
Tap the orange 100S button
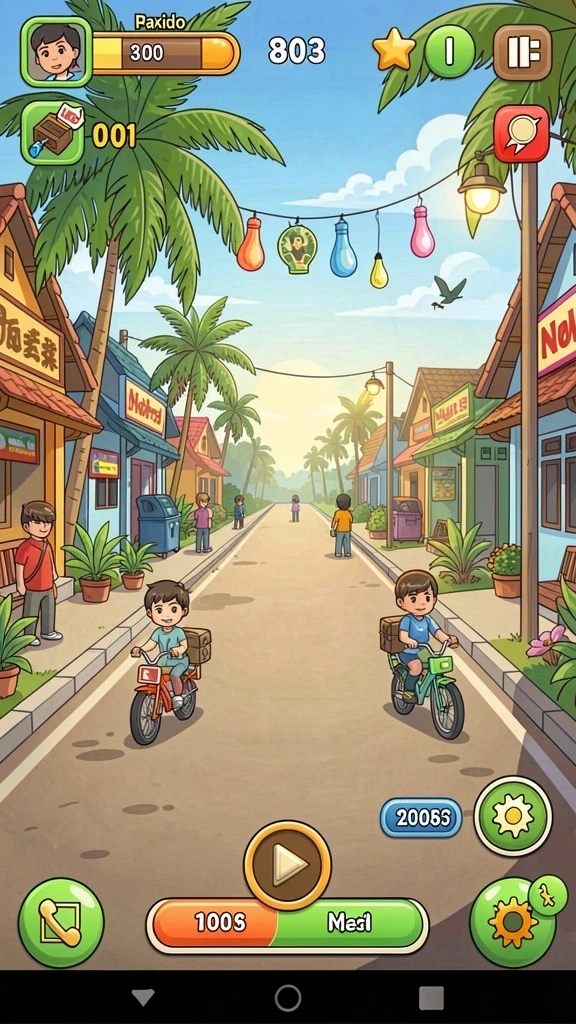click(x=216, y=923)
